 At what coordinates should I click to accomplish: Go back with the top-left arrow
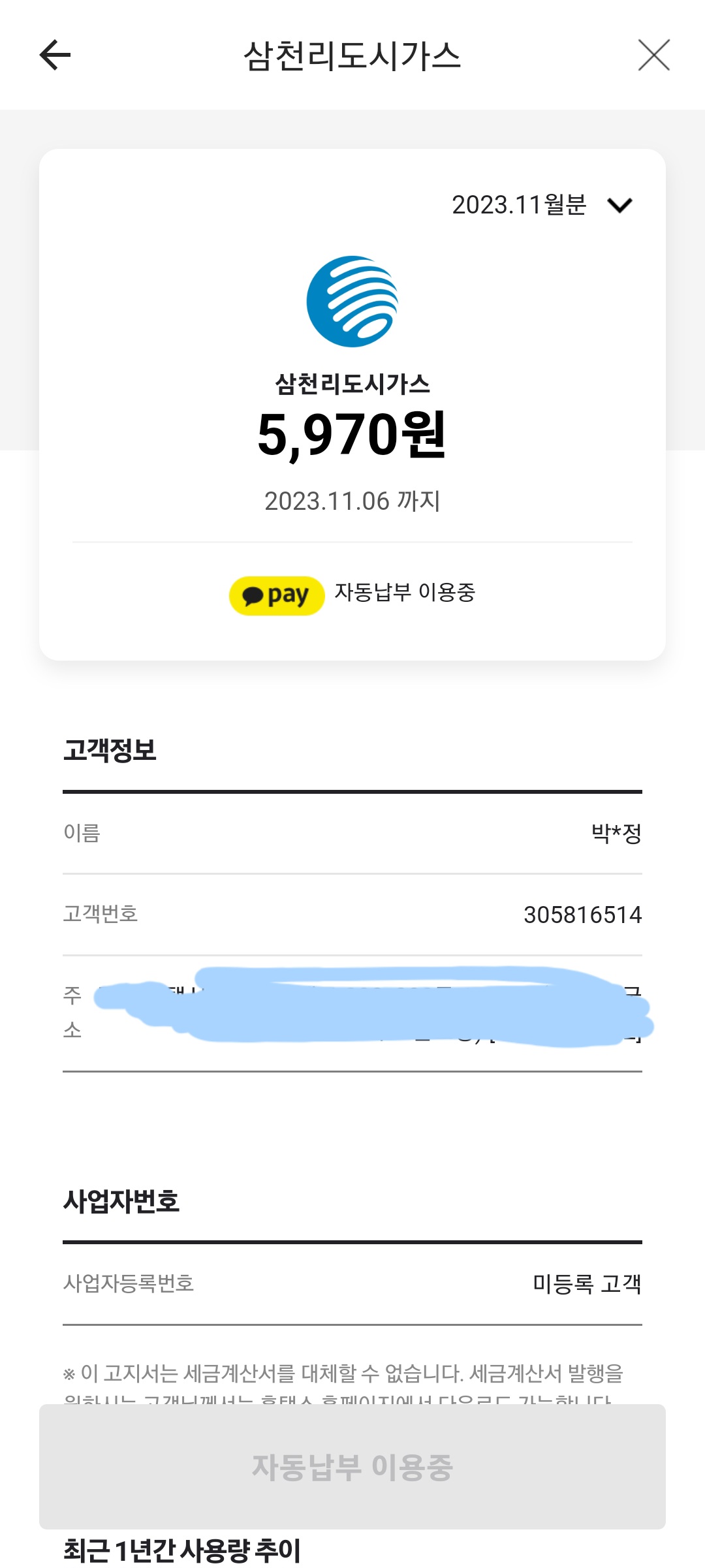55,55
